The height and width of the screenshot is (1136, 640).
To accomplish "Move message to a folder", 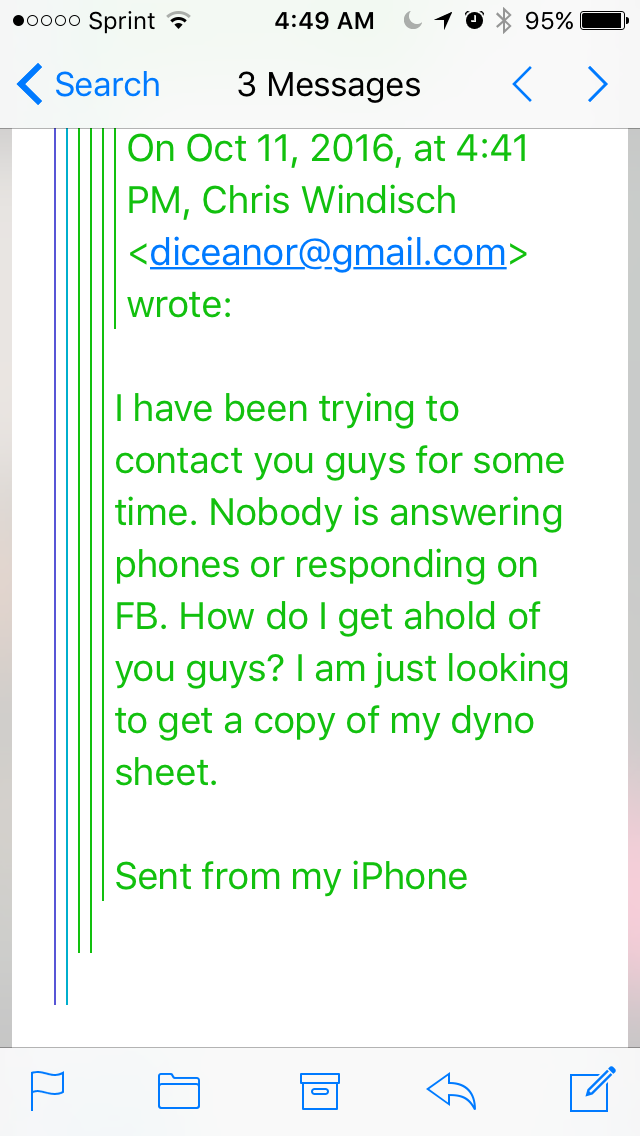I will pos(179,1090).
